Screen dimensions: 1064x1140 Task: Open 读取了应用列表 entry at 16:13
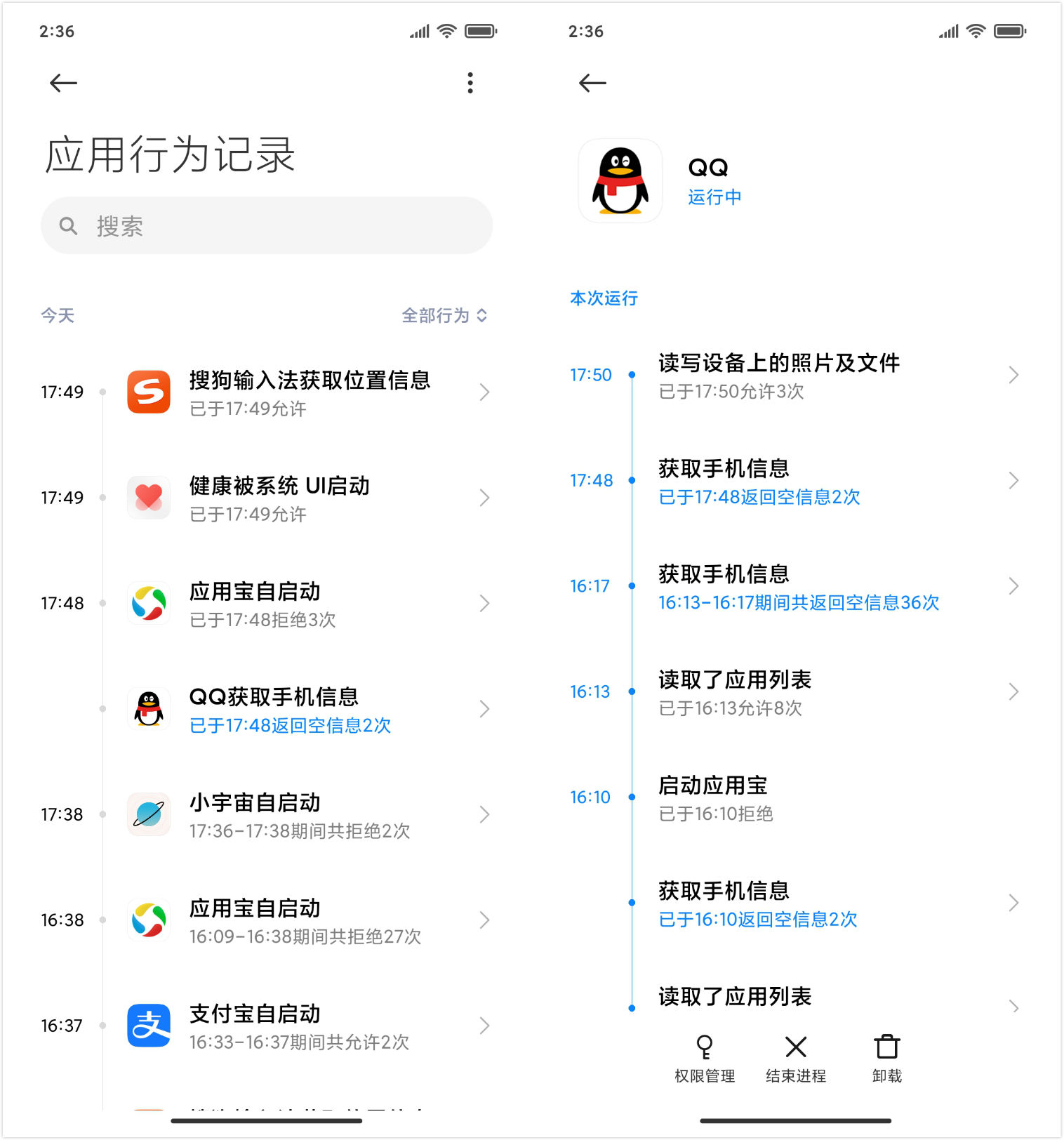tap(828, 692)
